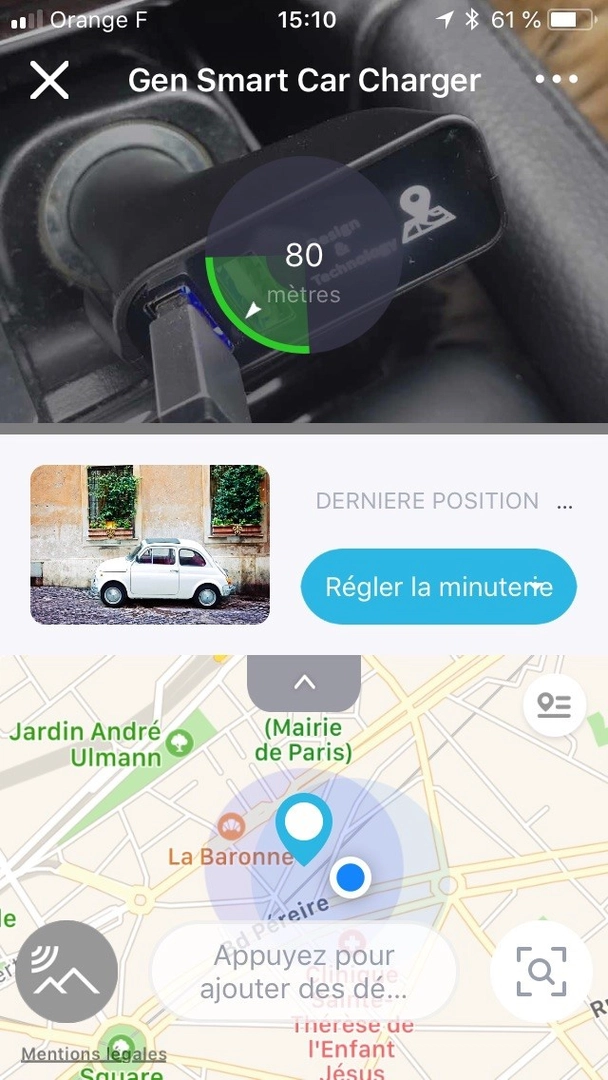The image size is (608, 1080).
Task: Open the map layers and list icon
Action: click(x=554, y=706)
